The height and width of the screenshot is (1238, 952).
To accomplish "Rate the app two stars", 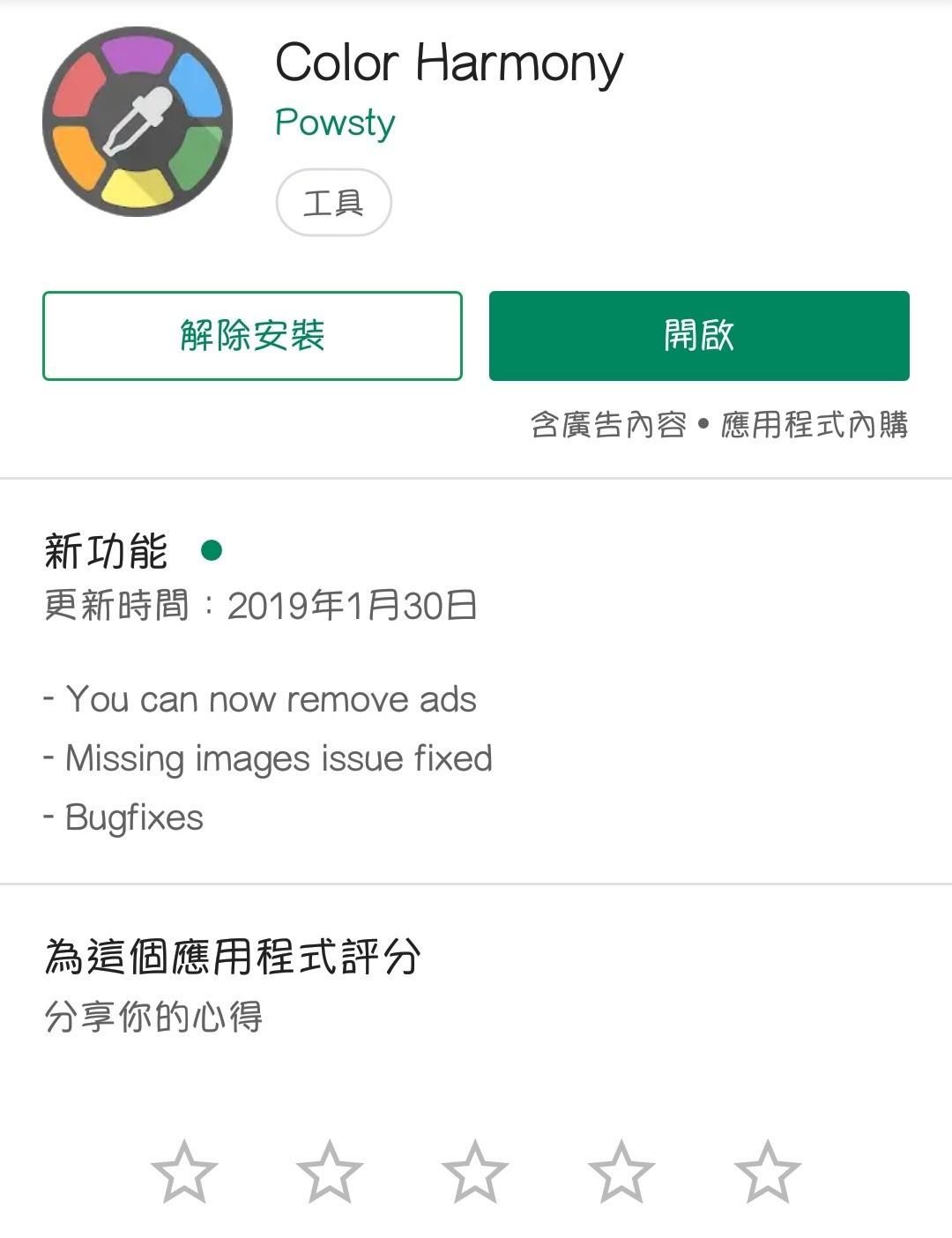I will (330, 1173).
